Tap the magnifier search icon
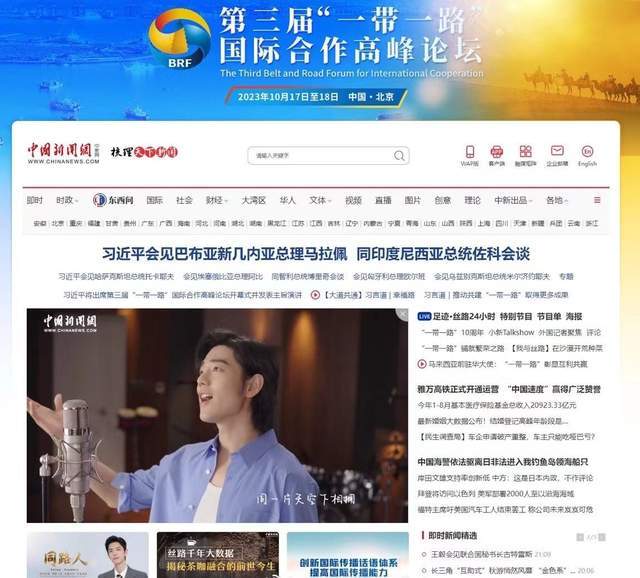The height and width of the screenshot is (578, 640). click(x=400, y=156)
